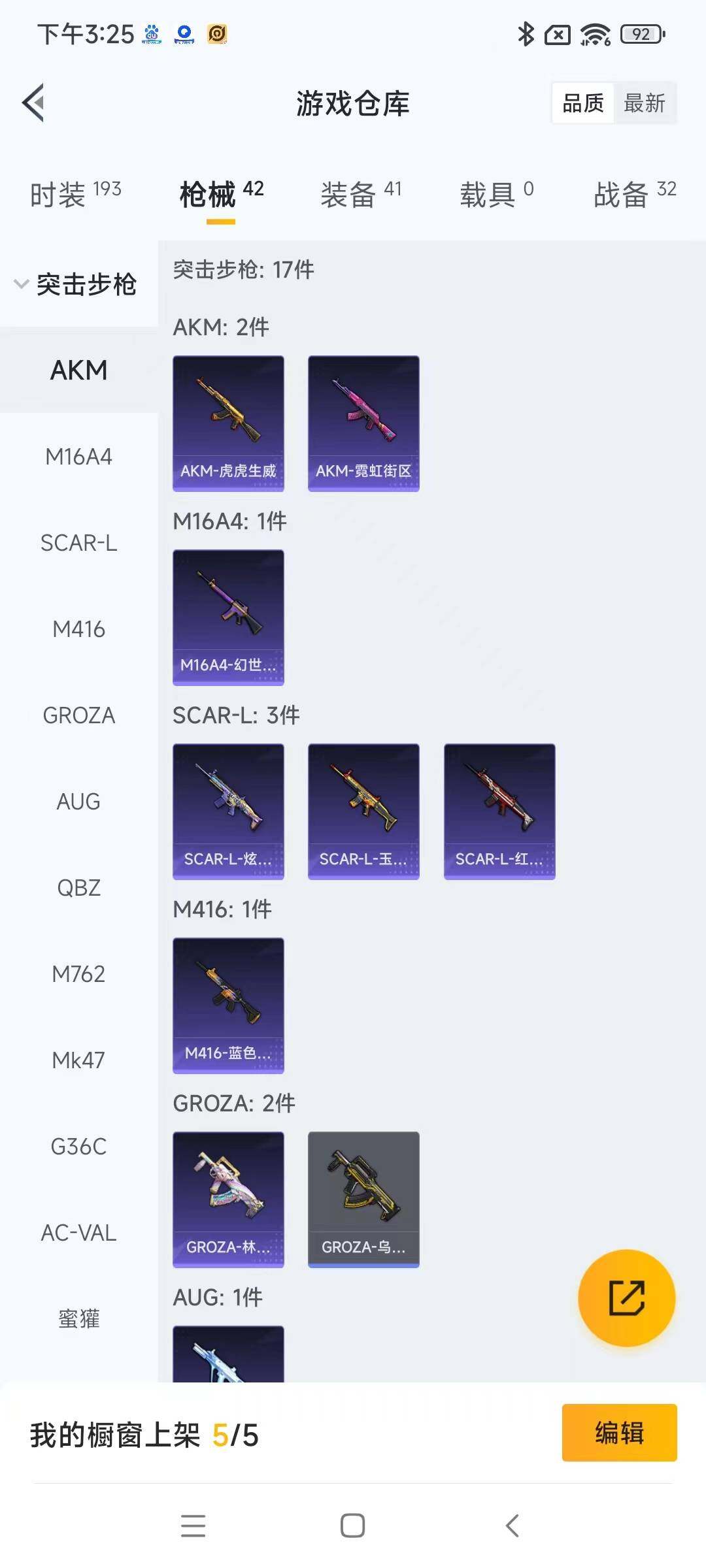Open the SCAR-L-红 skin tile
Screen dimensions: 706x1568
(499, 811)
